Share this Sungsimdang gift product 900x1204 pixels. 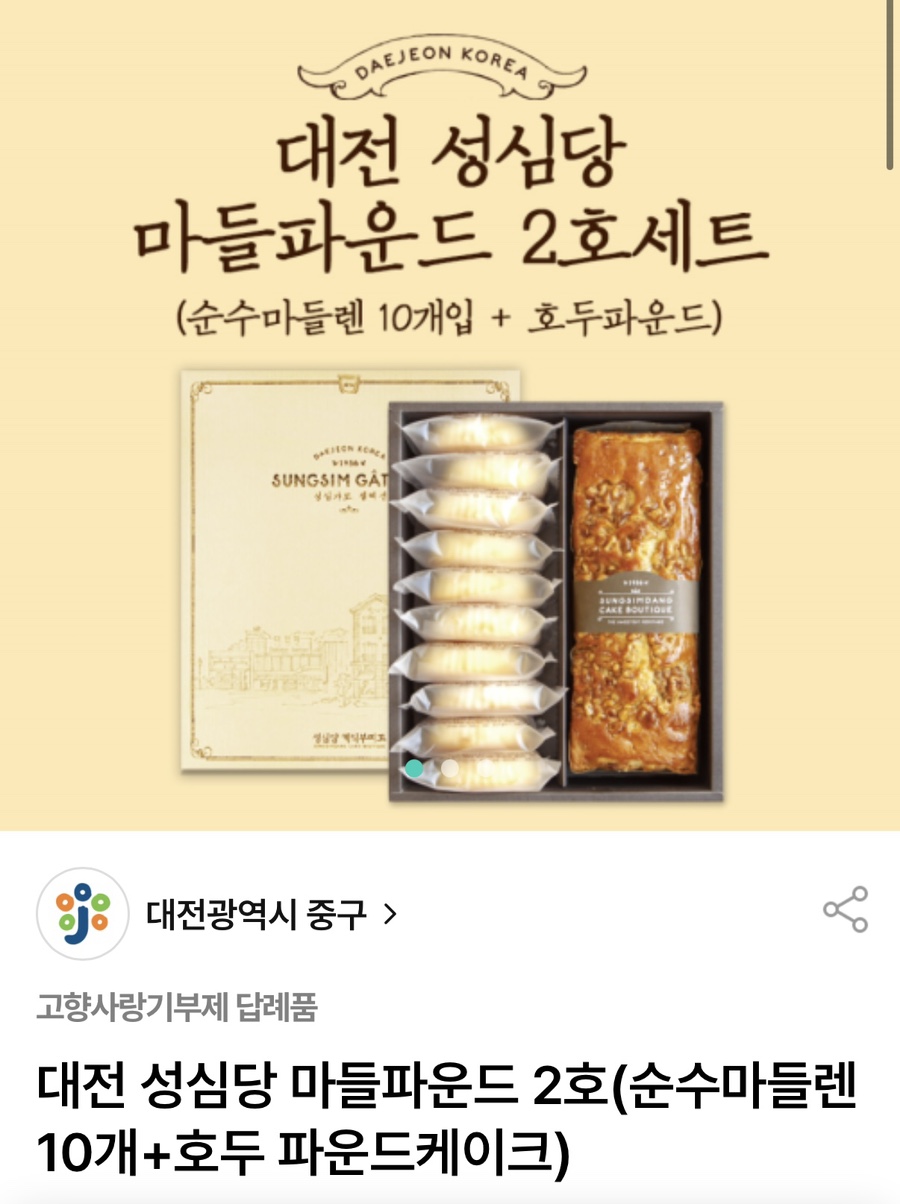[x=845, y=910]
